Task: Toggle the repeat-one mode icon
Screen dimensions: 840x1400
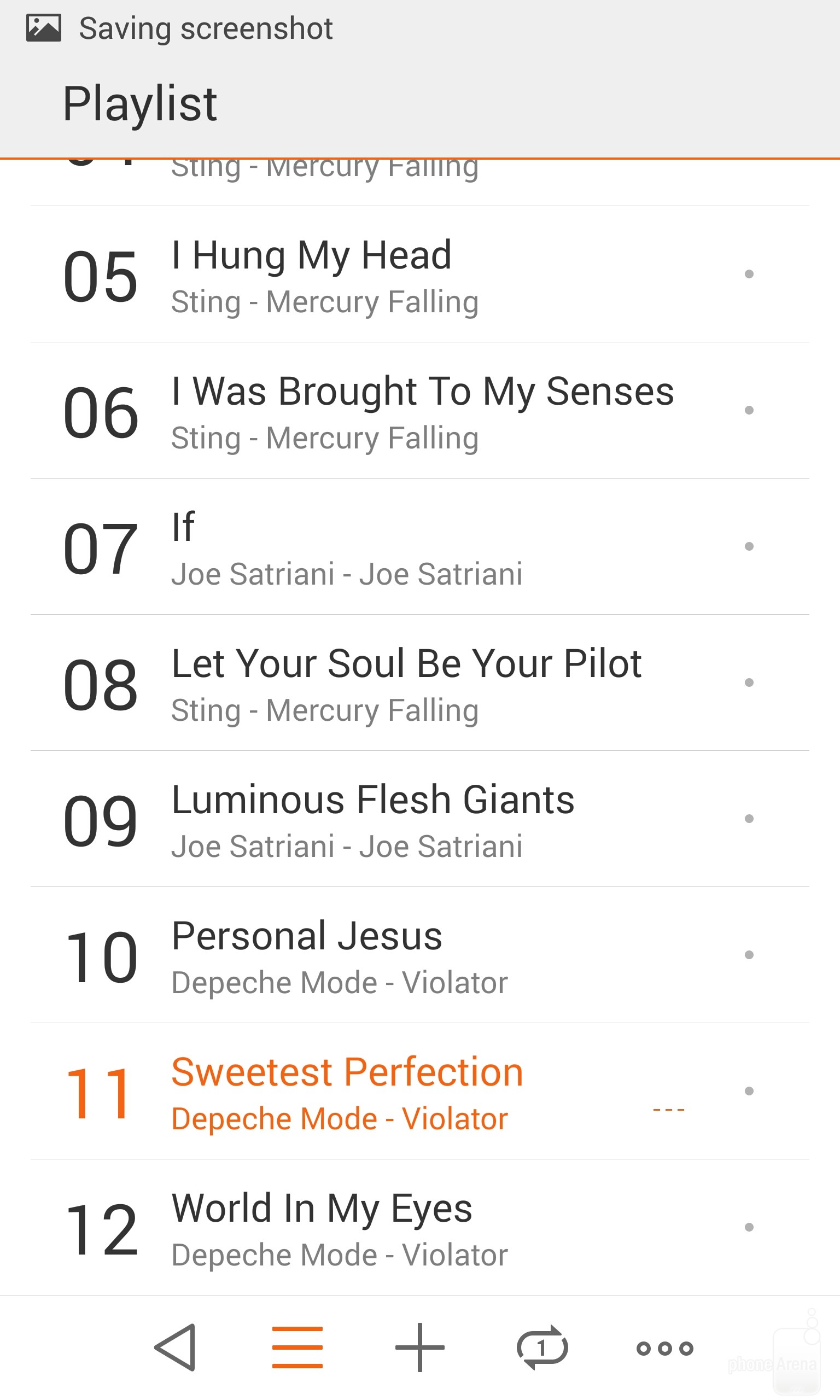Action: pos(542,1347)
